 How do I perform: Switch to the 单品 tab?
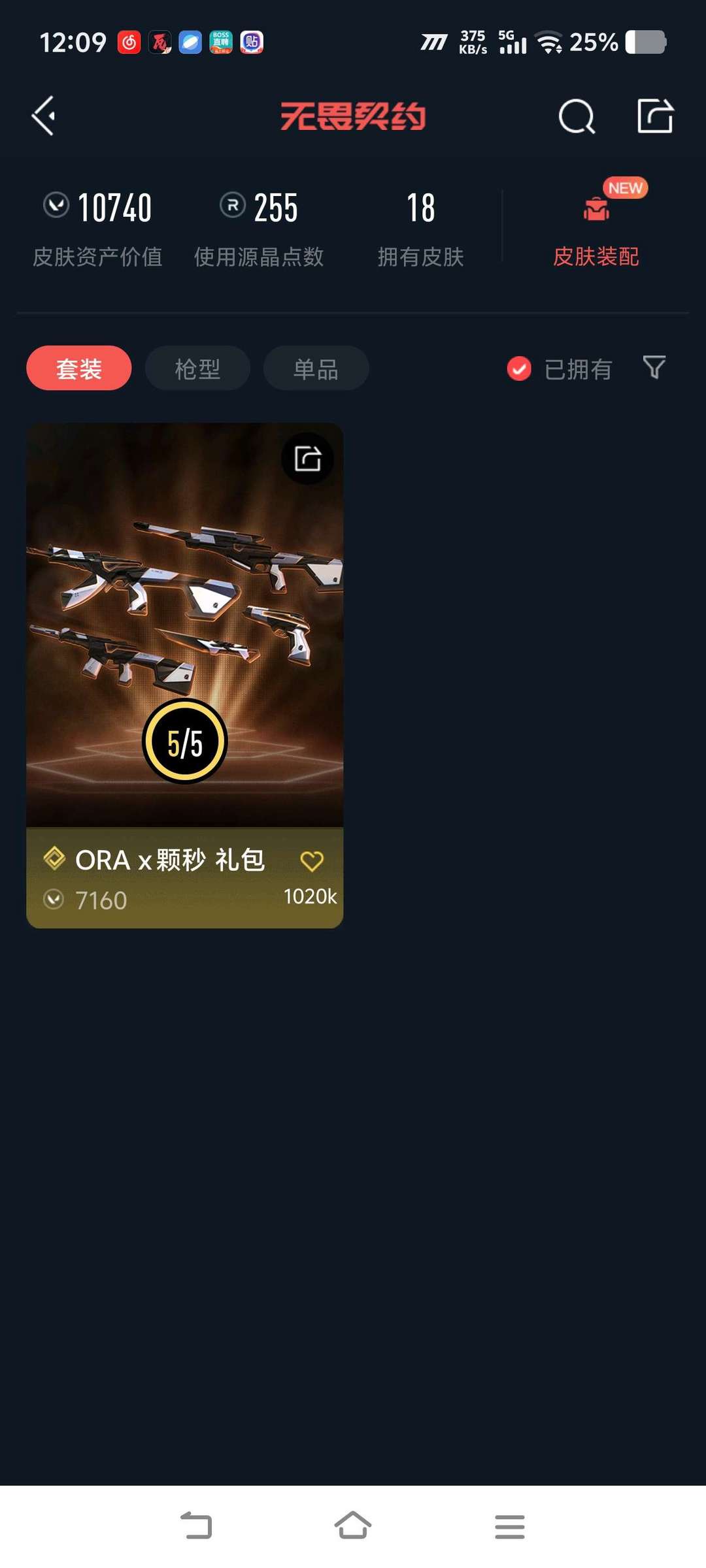coord(316,368)
